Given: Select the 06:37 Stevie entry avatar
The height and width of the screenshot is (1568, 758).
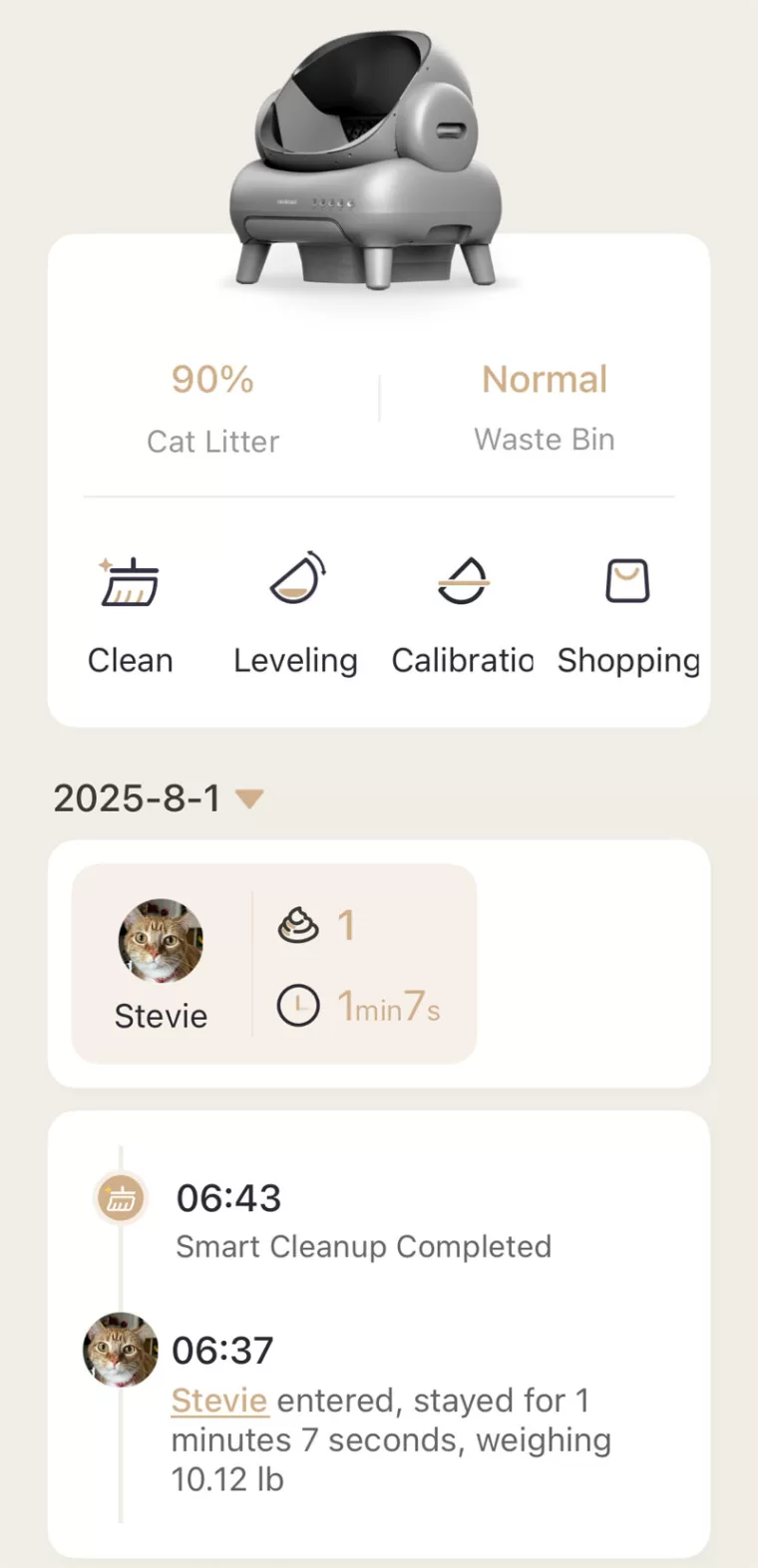Looking at the screenshot, I should point(119,1351).
